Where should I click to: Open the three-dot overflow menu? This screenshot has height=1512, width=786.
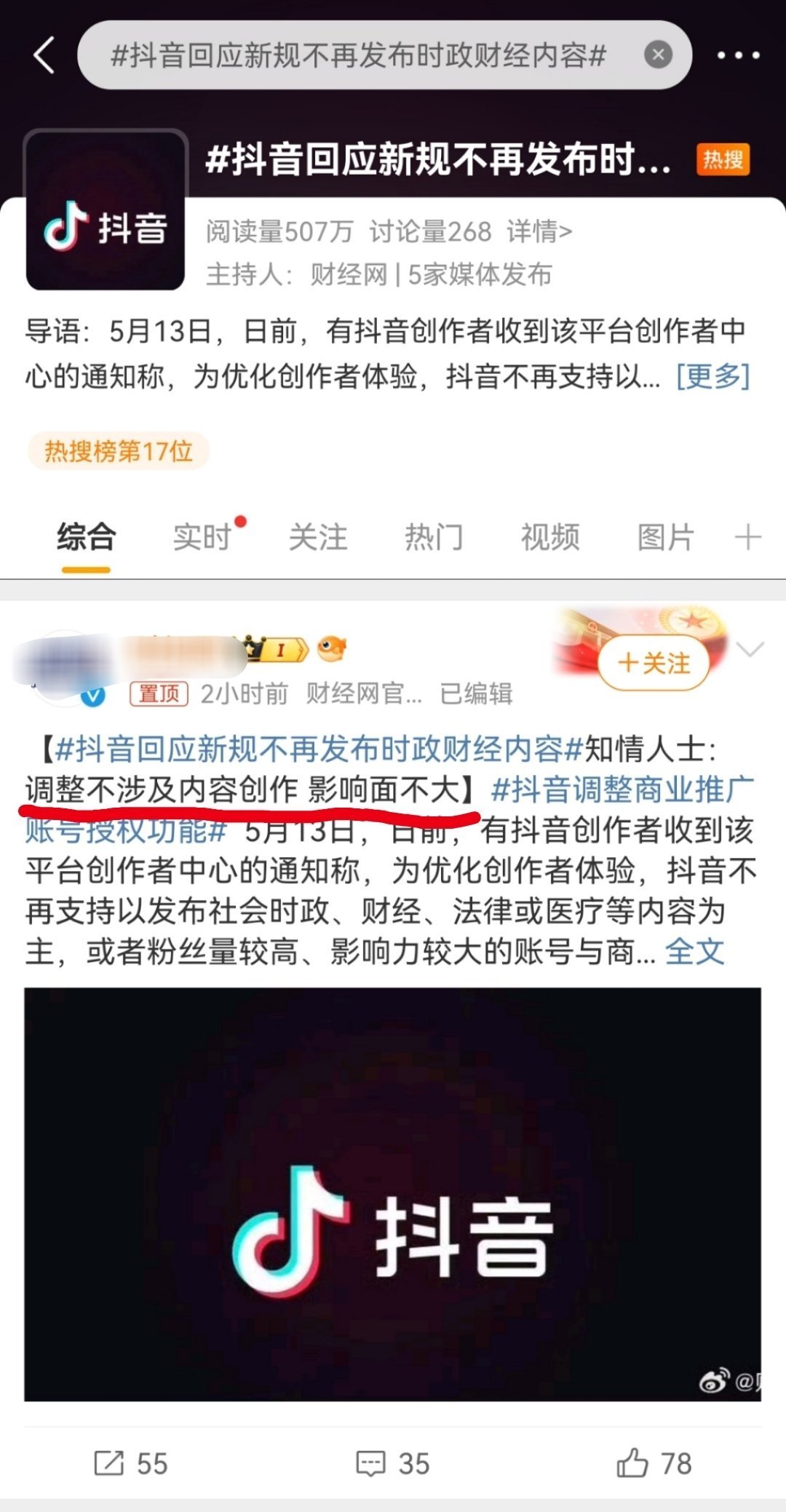[x=738, y=55]
